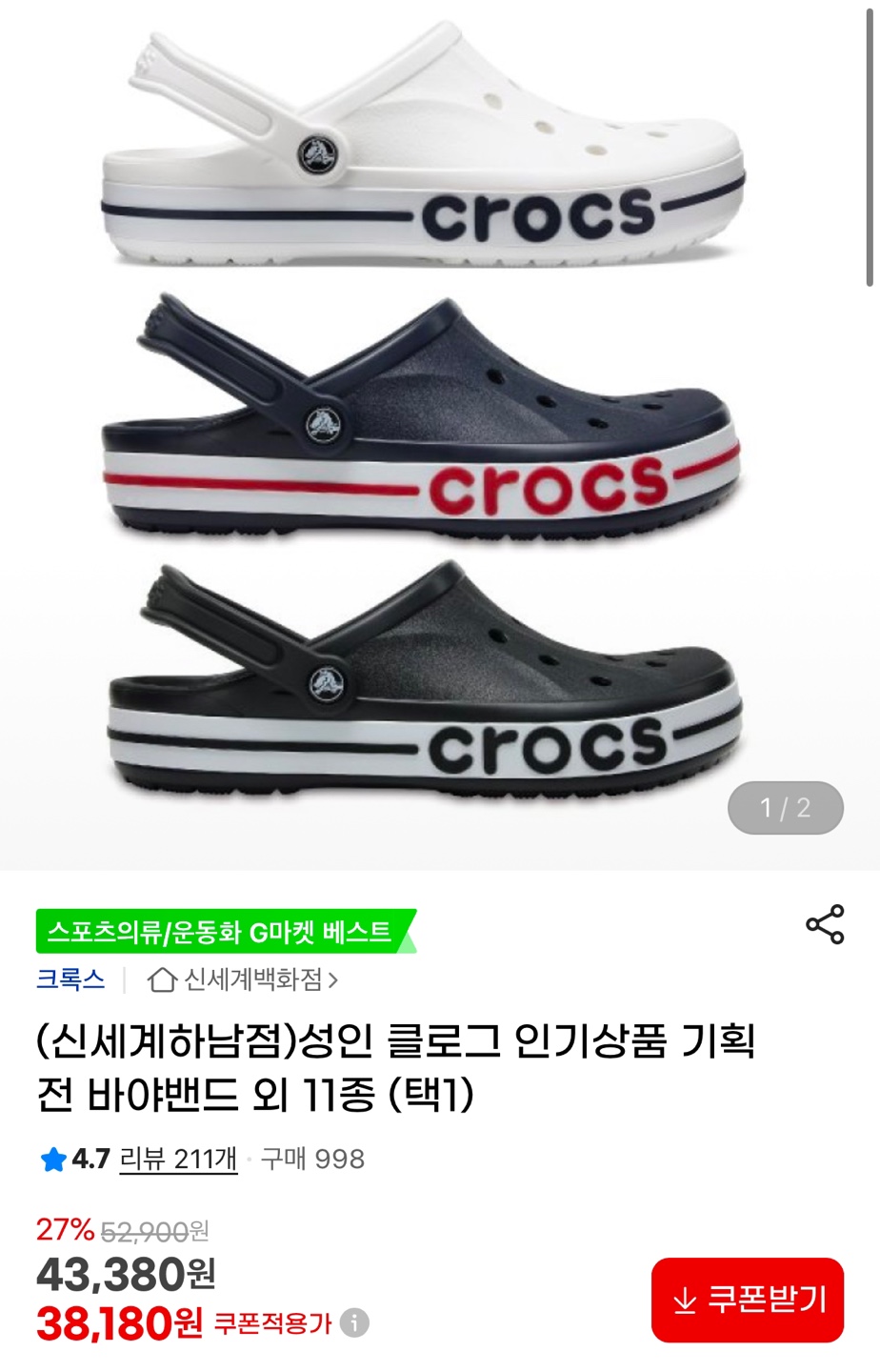Open the 리뷰 211개 reviews link
The width and height of the screenshot is (880, 1372).
click(x=178, y=1159)
